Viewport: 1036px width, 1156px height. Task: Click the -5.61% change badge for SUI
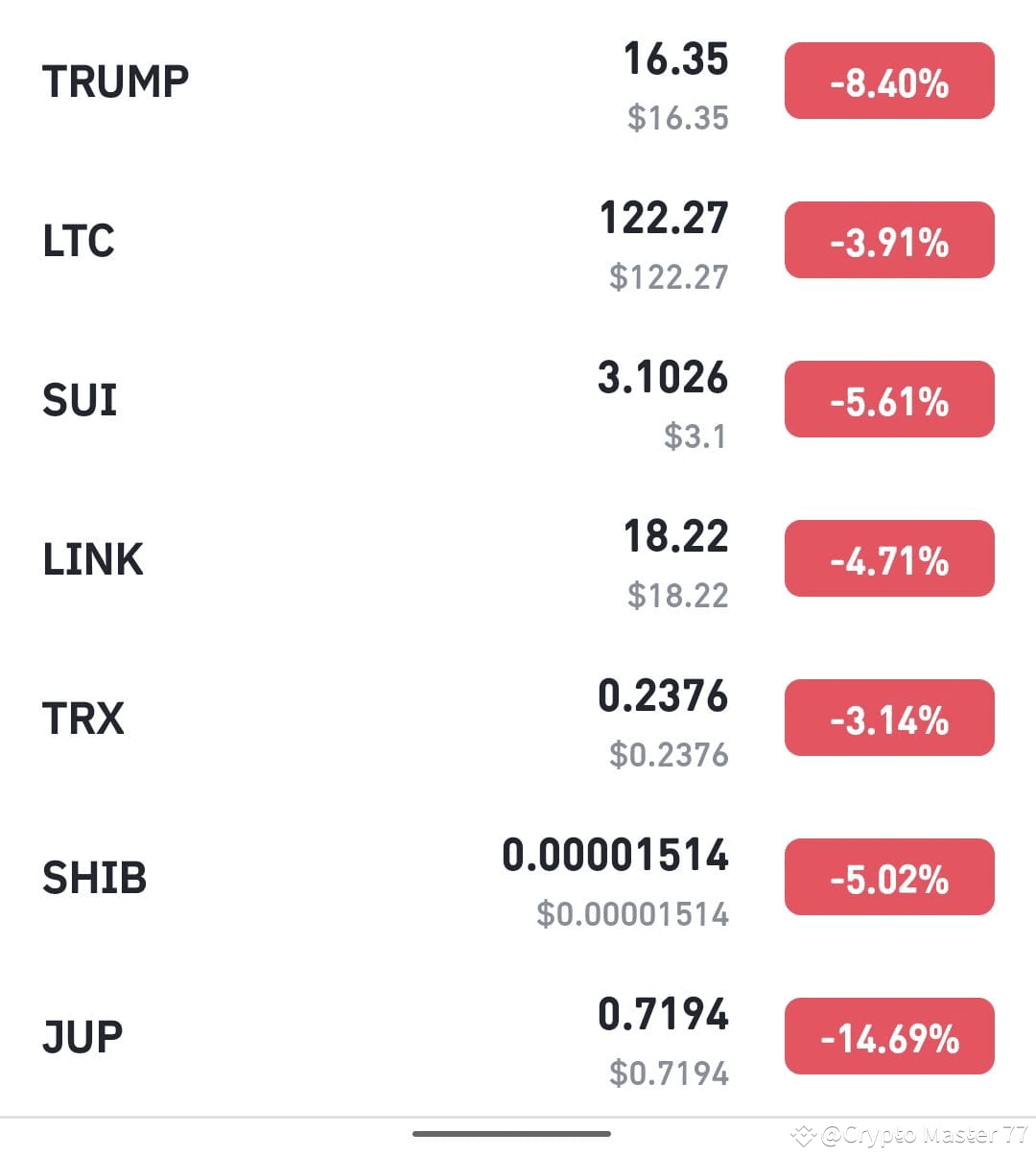pos(889,399)
